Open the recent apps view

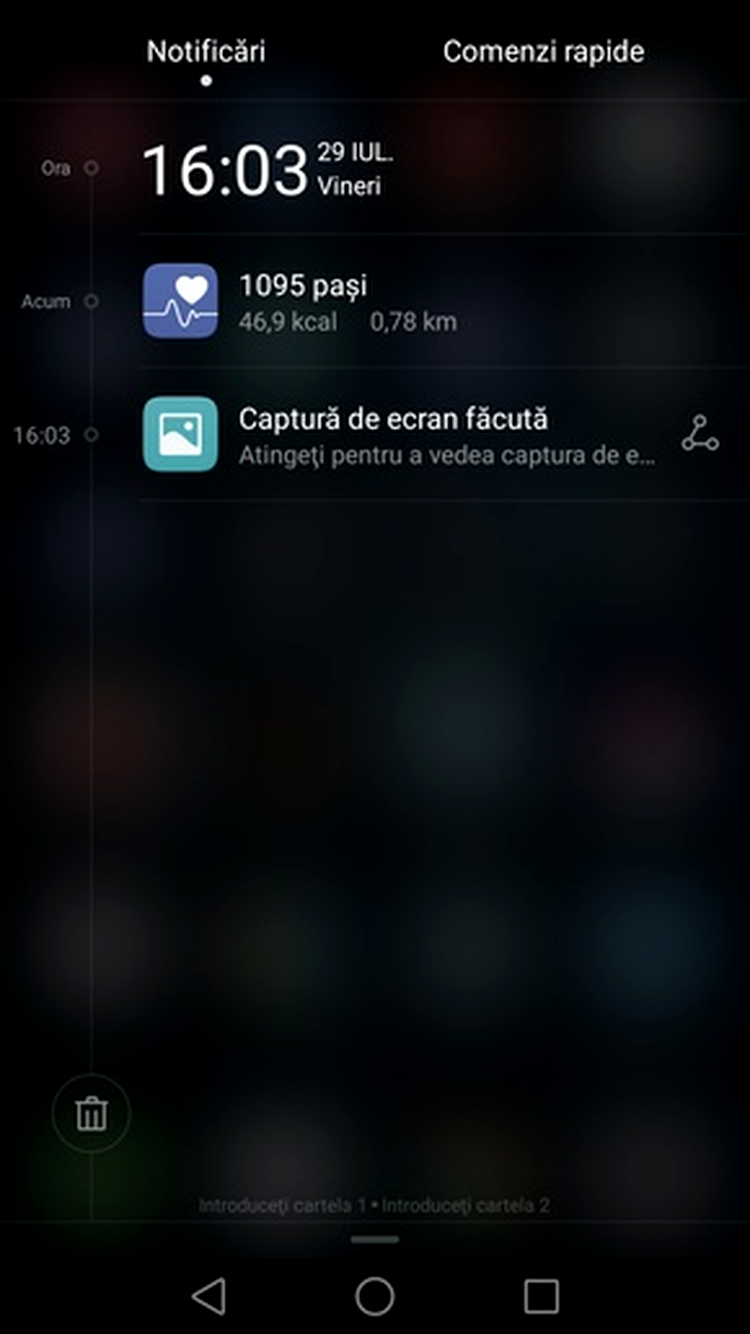(541, 1297)
